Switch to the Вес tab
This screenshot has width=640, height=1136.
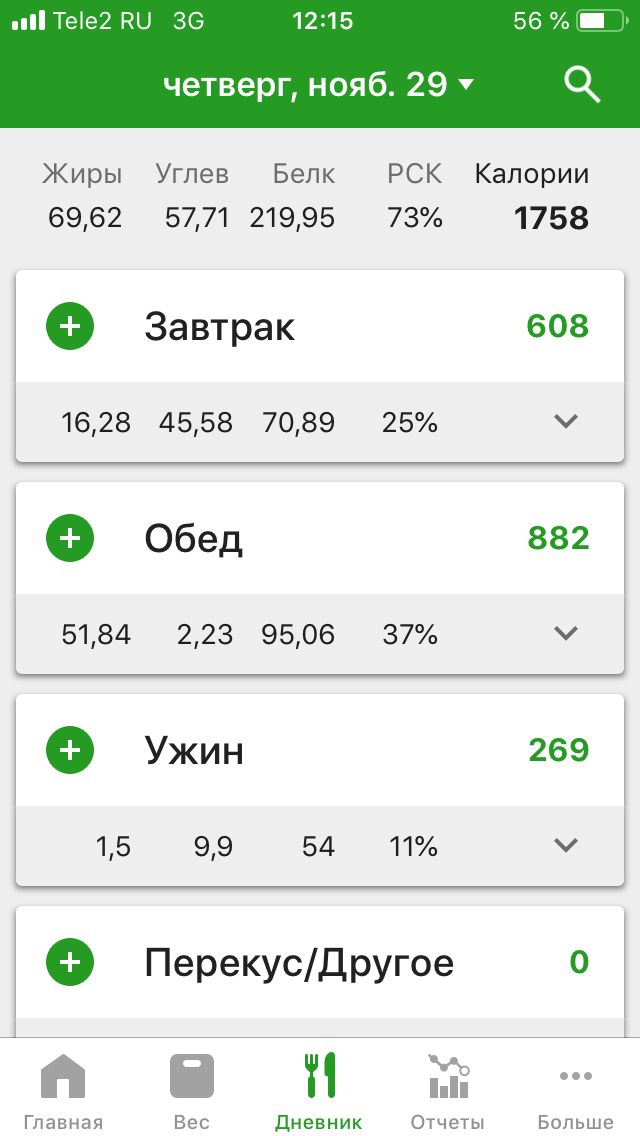click(x=191, y=1090)
